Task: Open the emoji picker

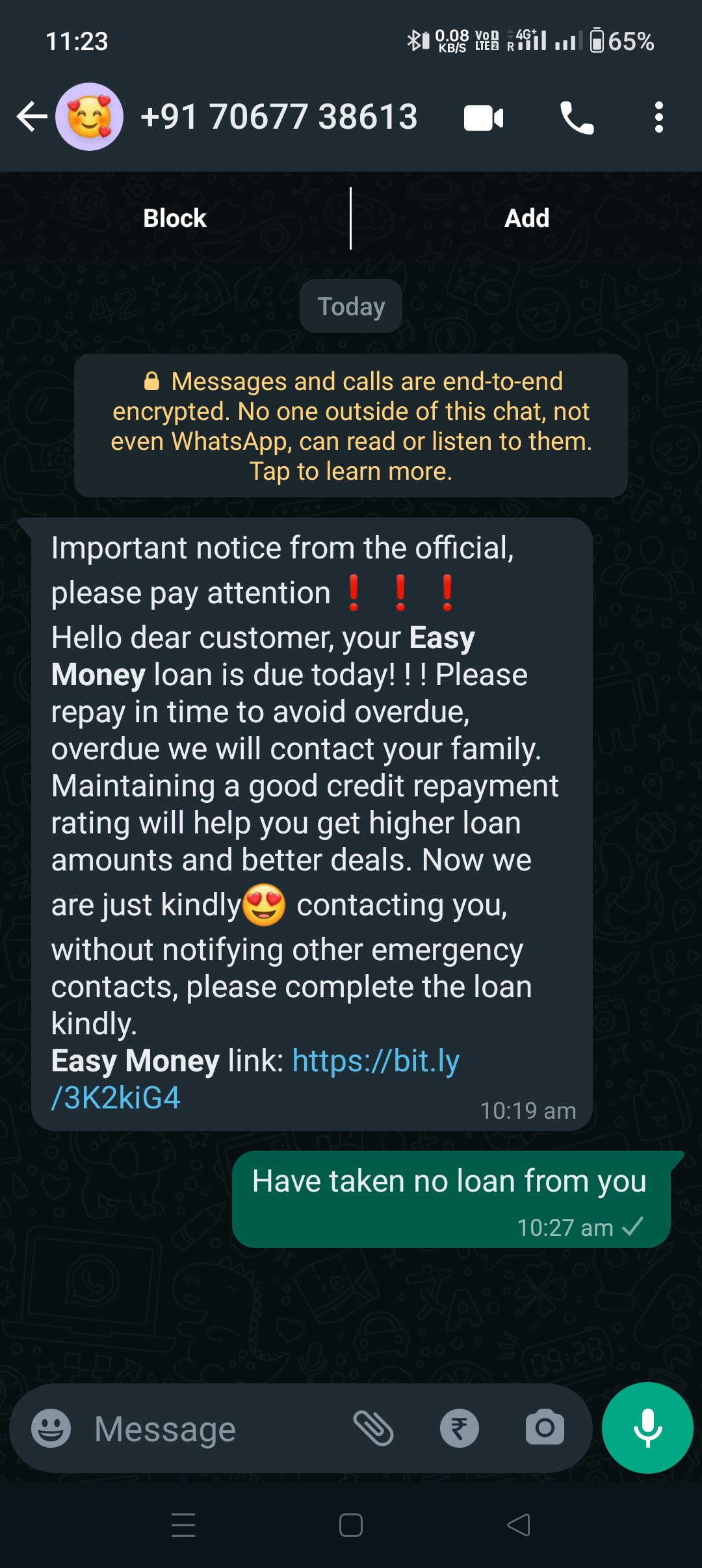Action: pyautogui.click(x=51, y=1428)
